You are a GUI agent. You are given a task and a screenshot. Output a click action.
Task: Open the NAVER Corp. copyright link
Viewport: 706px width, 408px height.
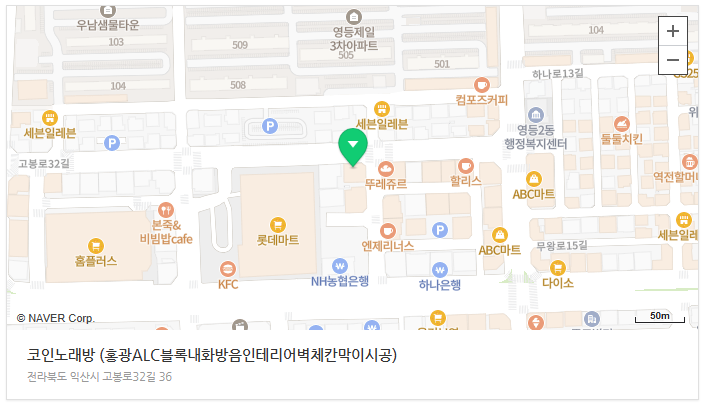pyautogui.click(x=56, y=318)
